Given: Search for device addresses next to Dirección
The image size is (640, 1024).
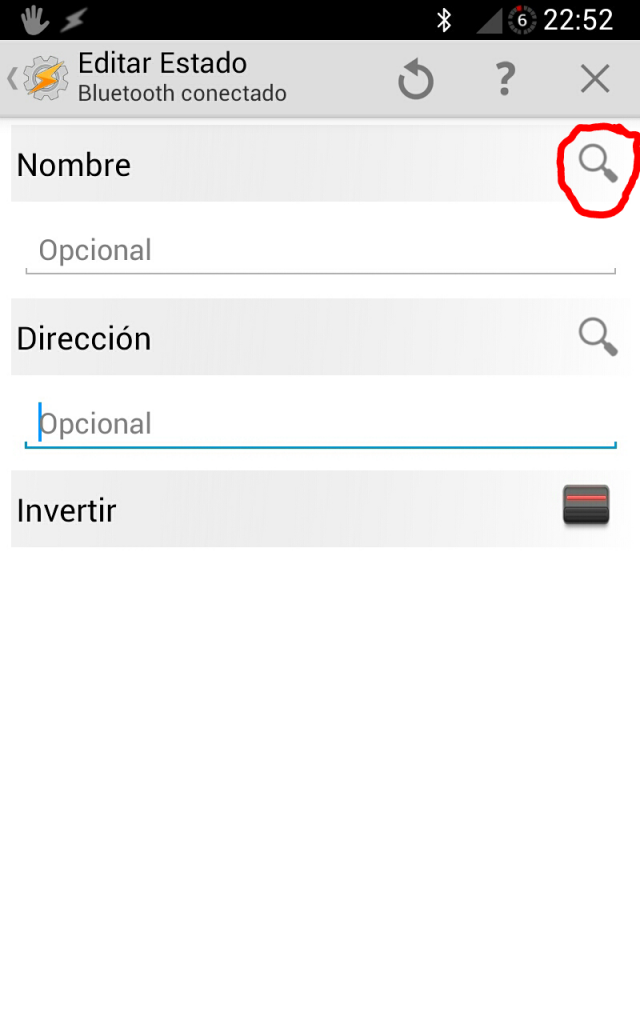Looking at the screenshot, I should [x=598, y=338].
